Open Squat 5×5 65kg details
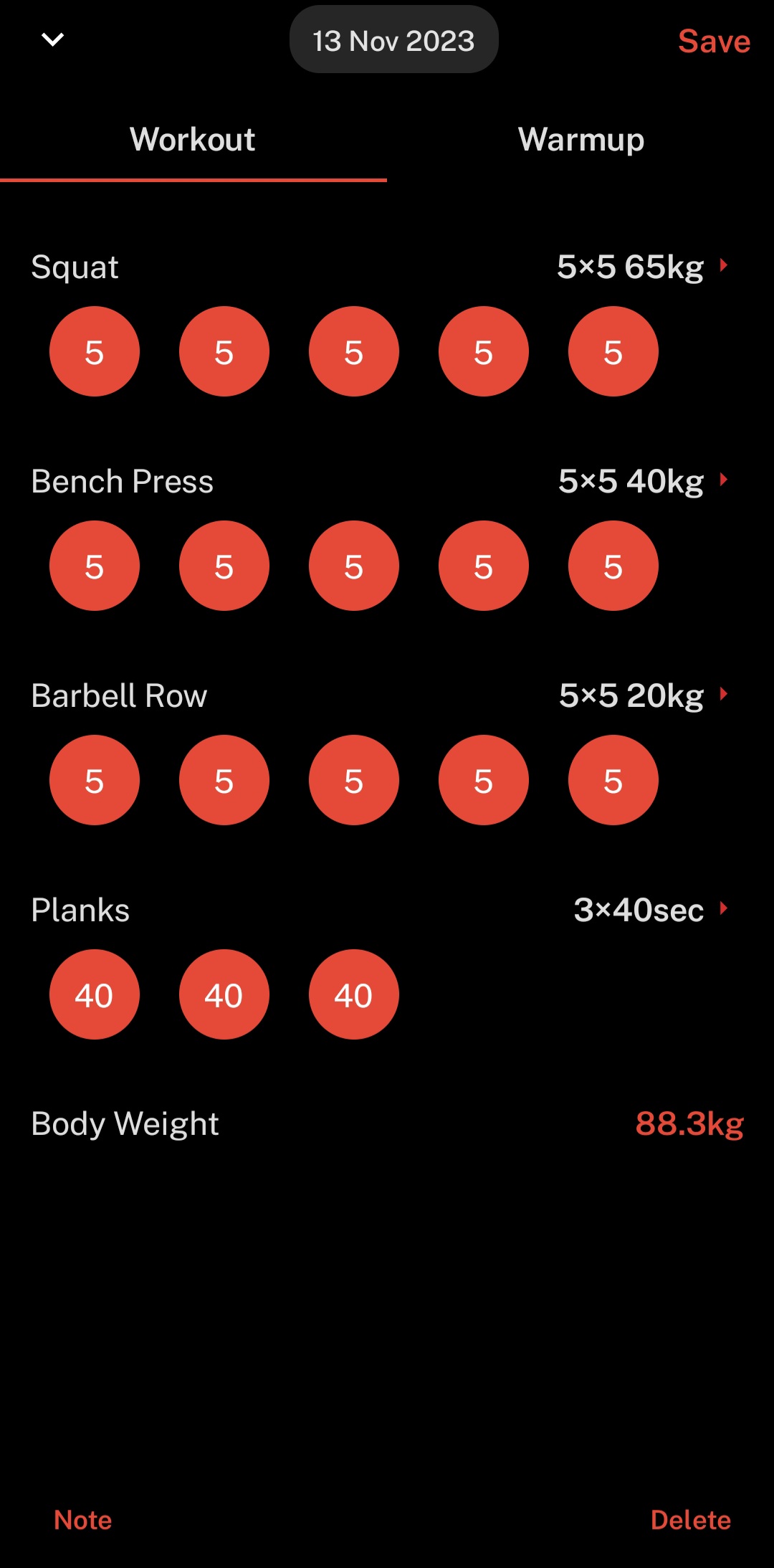 (643, 267)
